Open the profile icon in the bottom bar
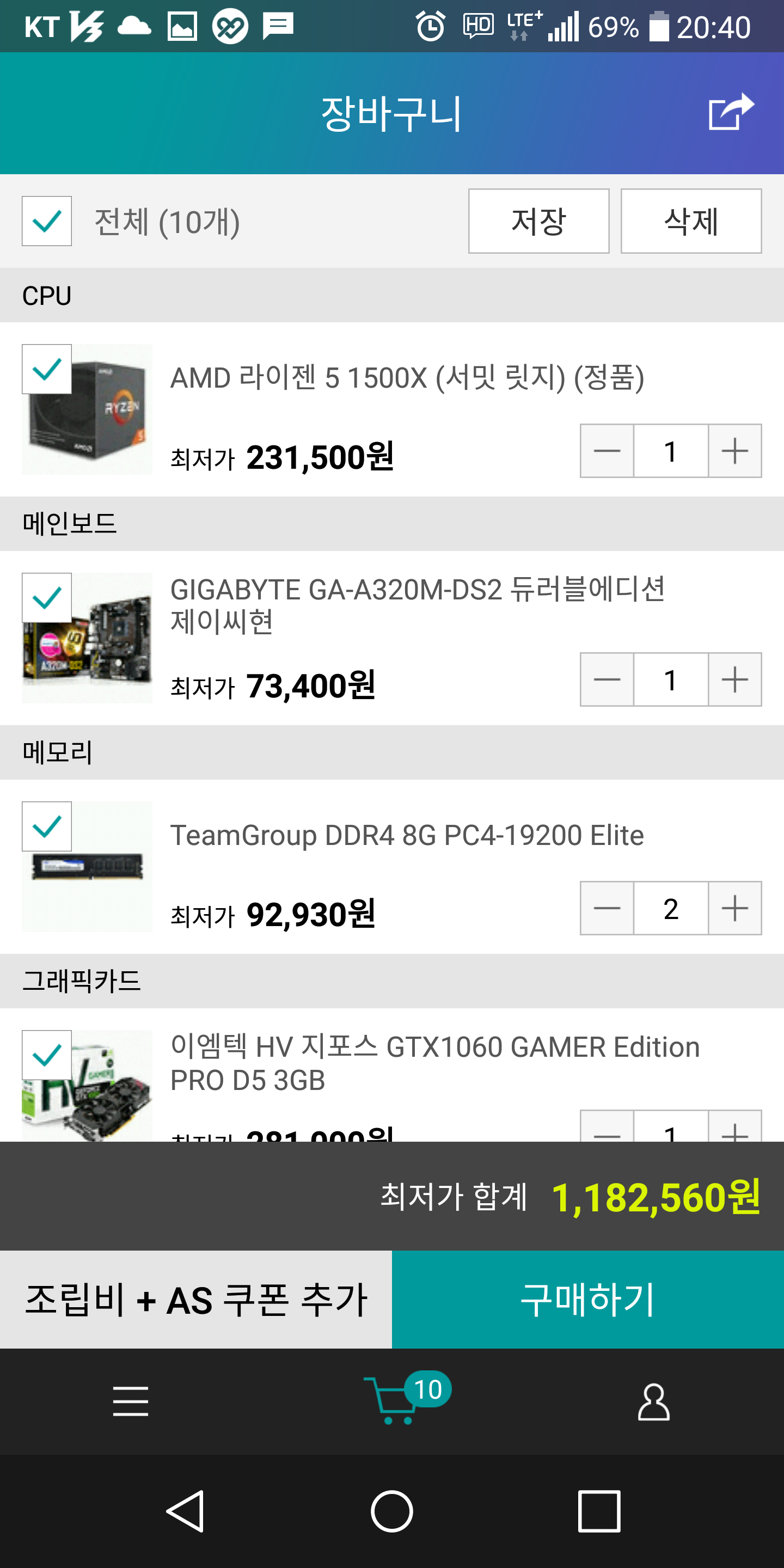The image size is (784, 1568). point(654,1401)
